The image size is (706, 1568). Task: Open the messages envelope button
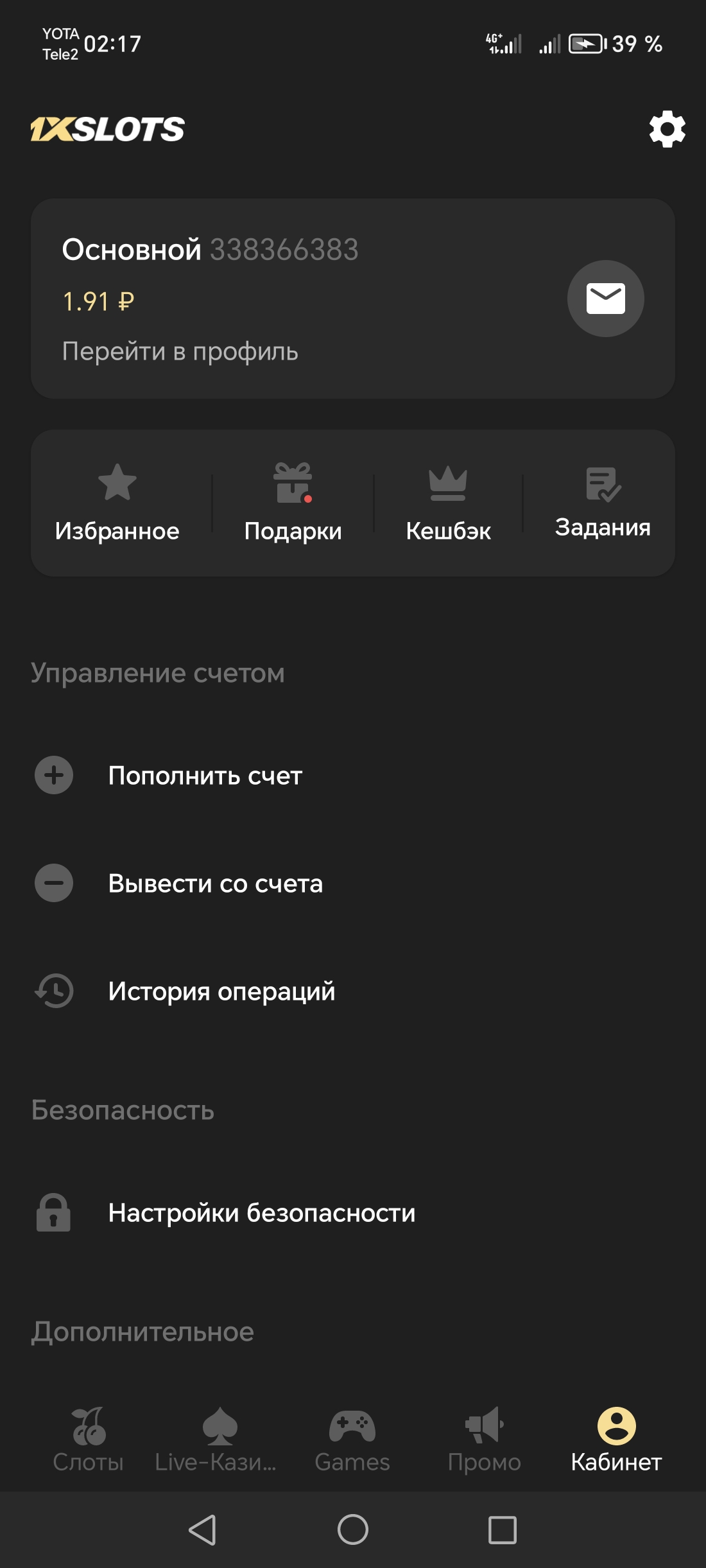pyautogui.click(x=605, y=299)
